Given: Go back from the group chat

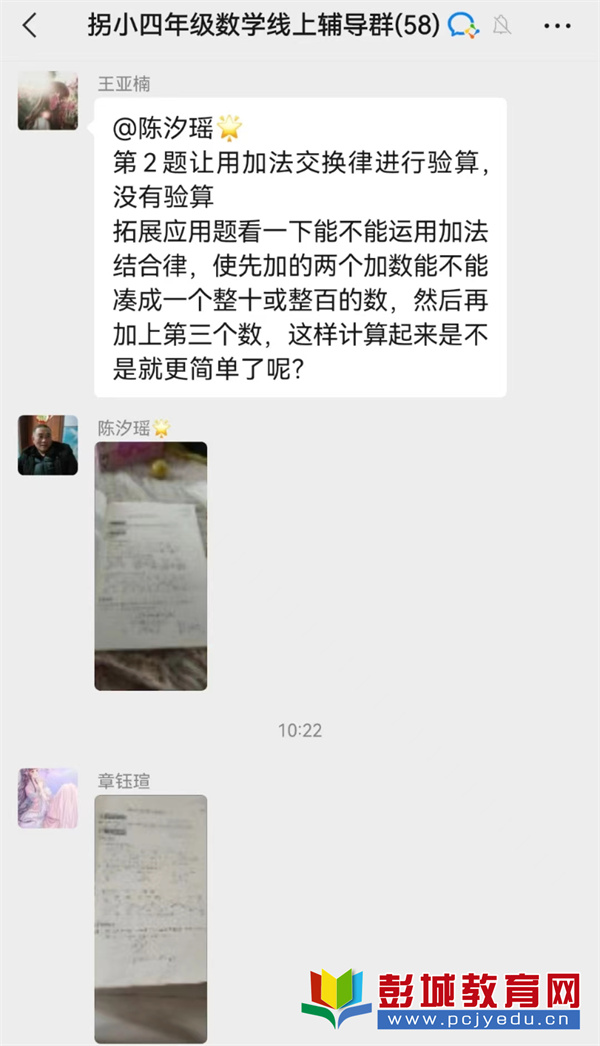Looking at the screenshot, I should click(29, 27).
